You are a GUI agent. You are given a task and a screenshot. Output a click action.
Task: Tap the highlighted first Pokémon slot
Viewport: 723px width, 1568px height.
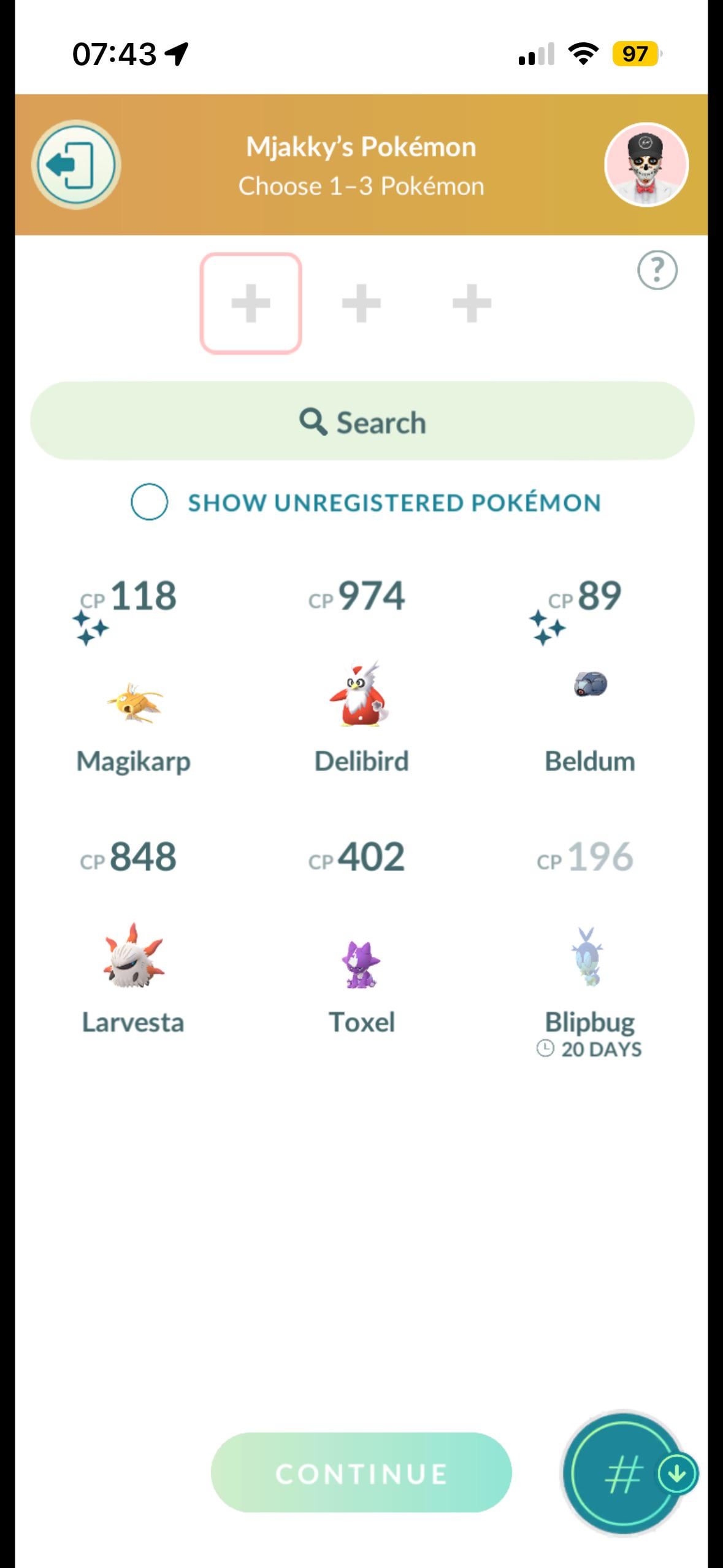251,303
